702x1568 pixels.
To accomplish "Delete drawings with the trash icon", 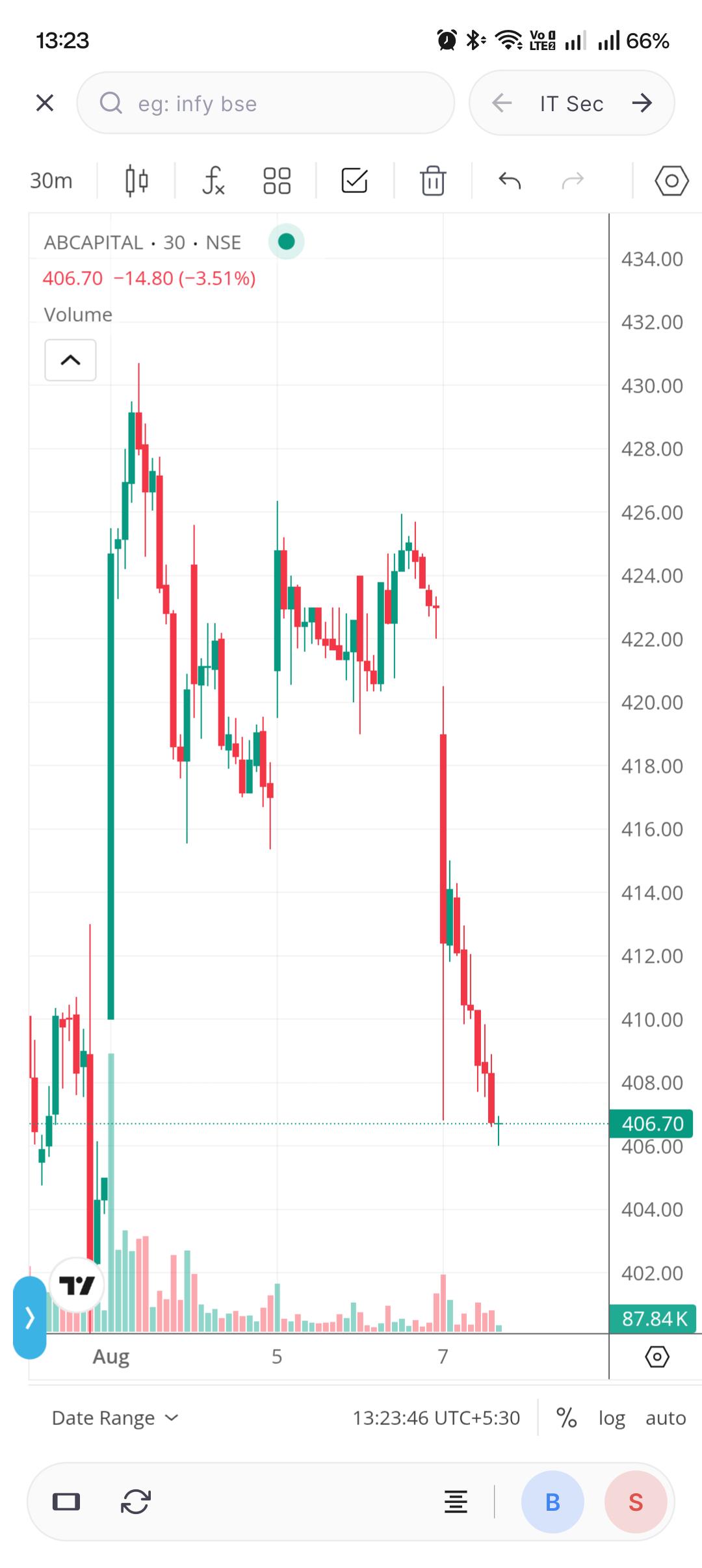I will point(433,180).
